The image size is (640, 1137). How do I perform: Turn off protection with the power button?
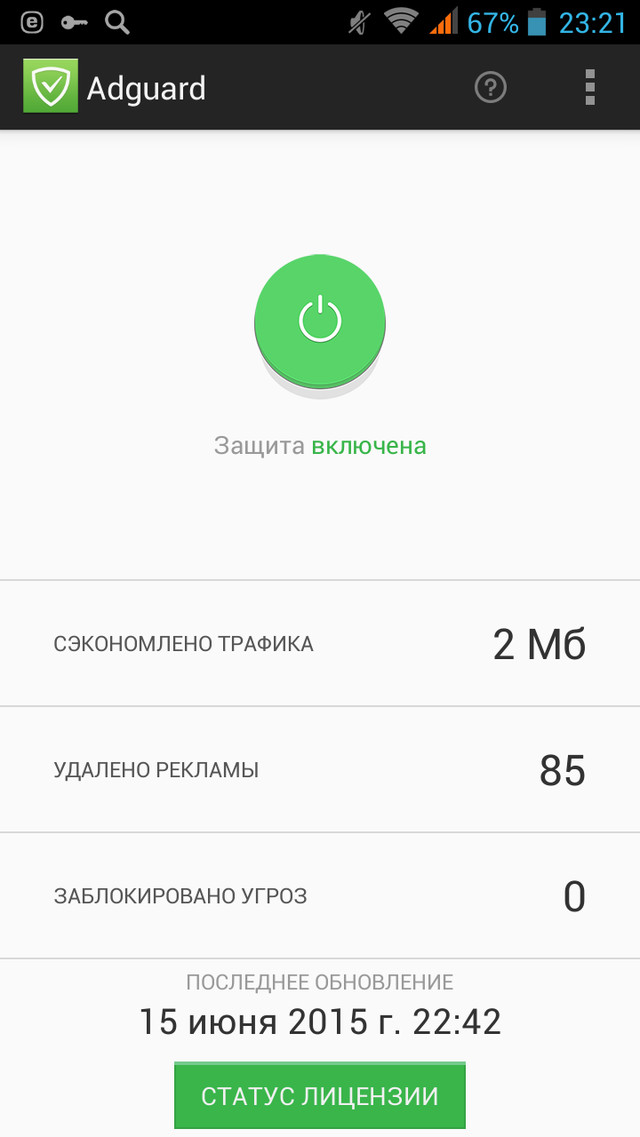[320, 320]
